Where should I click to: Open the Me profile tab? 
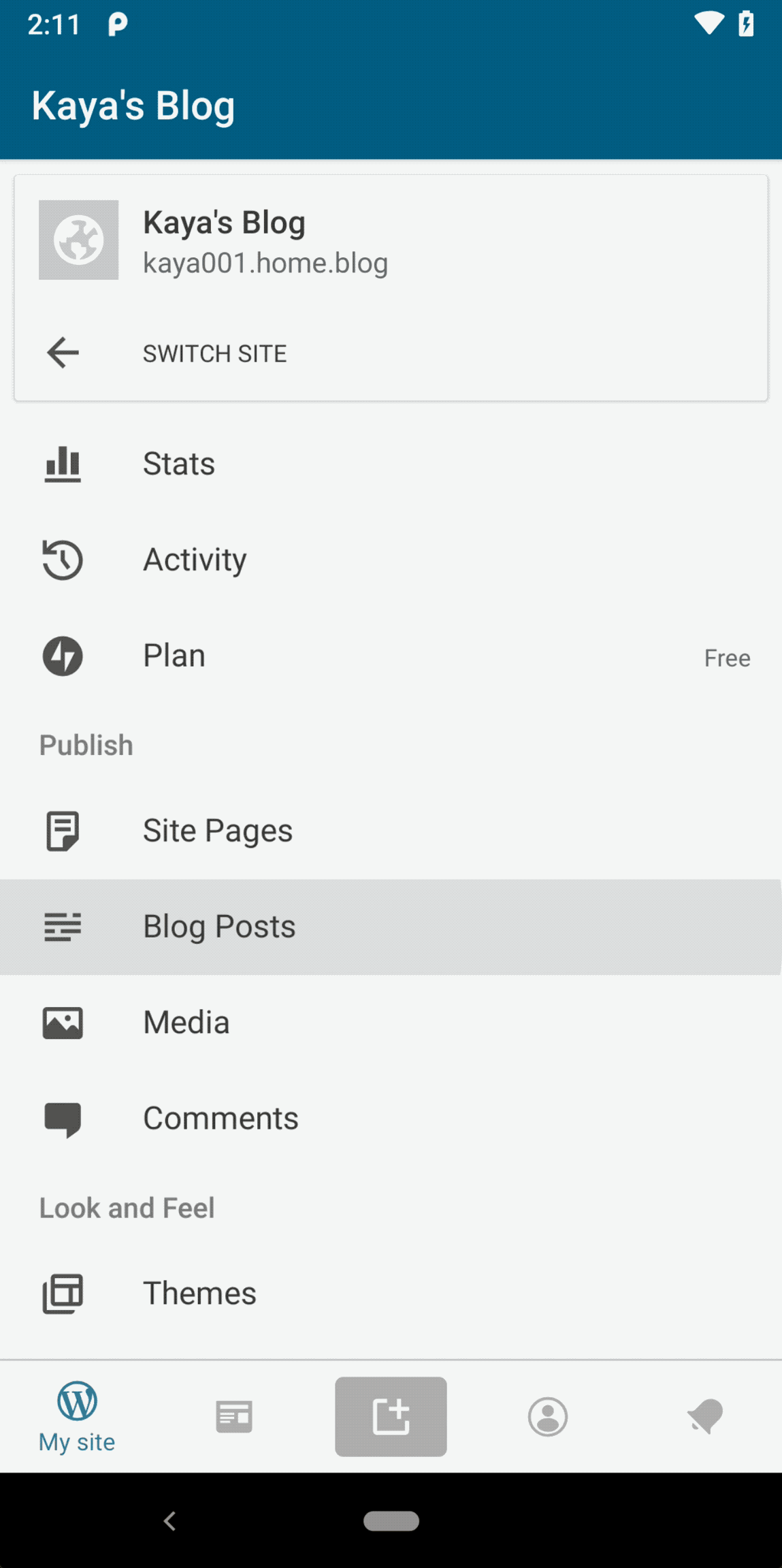[x=547, y=1416]
